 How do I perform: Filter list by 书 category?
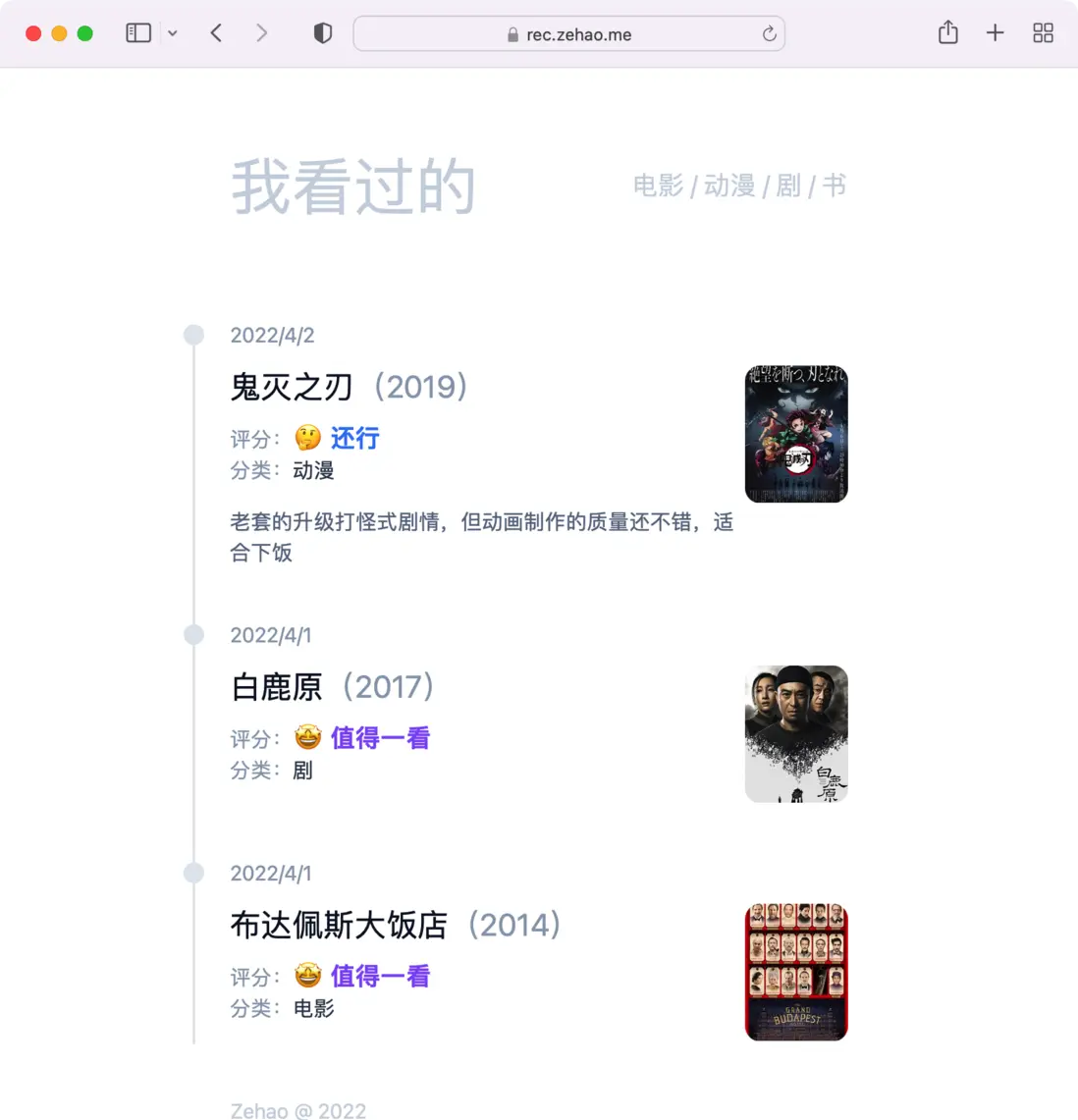pyautogui.click(x=835, y=186)
